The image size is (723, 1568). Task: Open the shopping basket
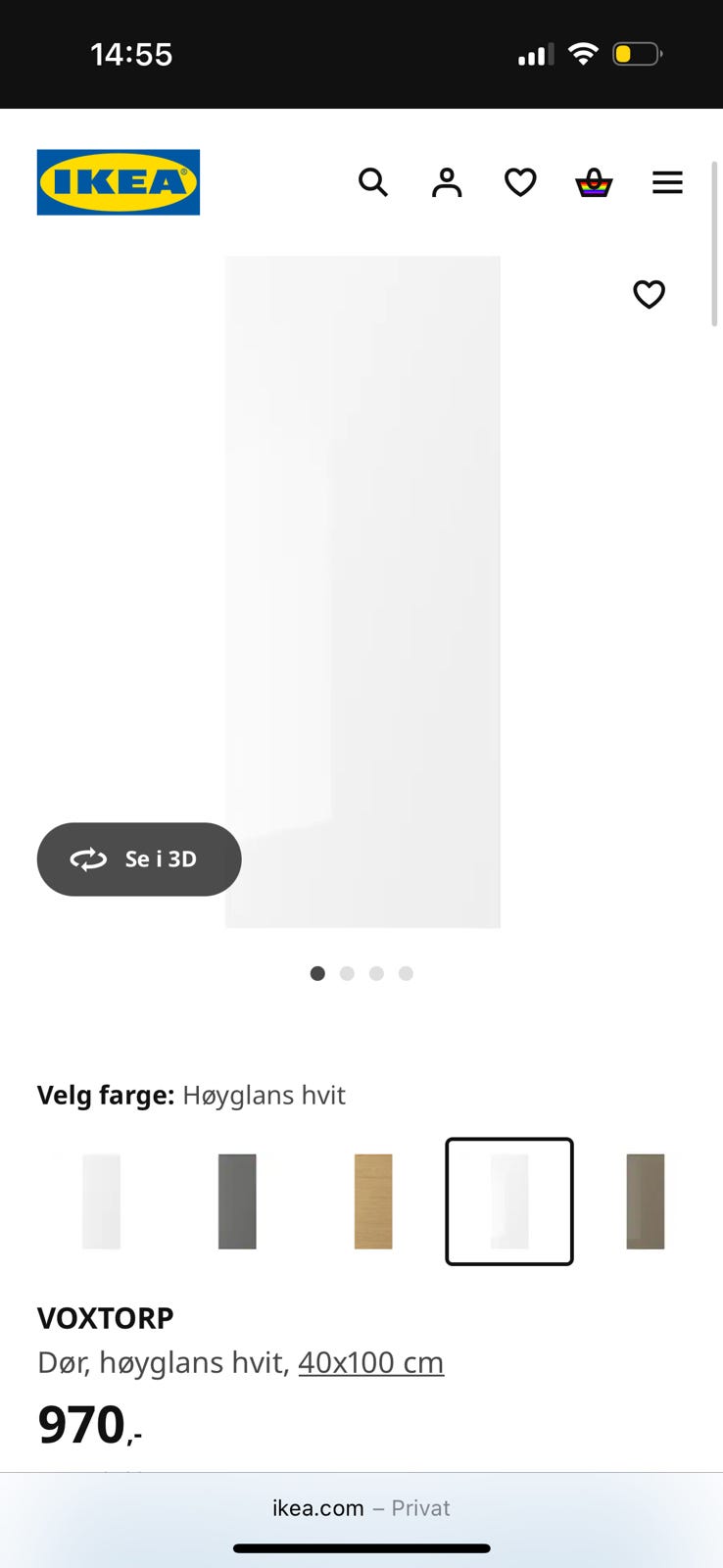(x=594, y=182)
